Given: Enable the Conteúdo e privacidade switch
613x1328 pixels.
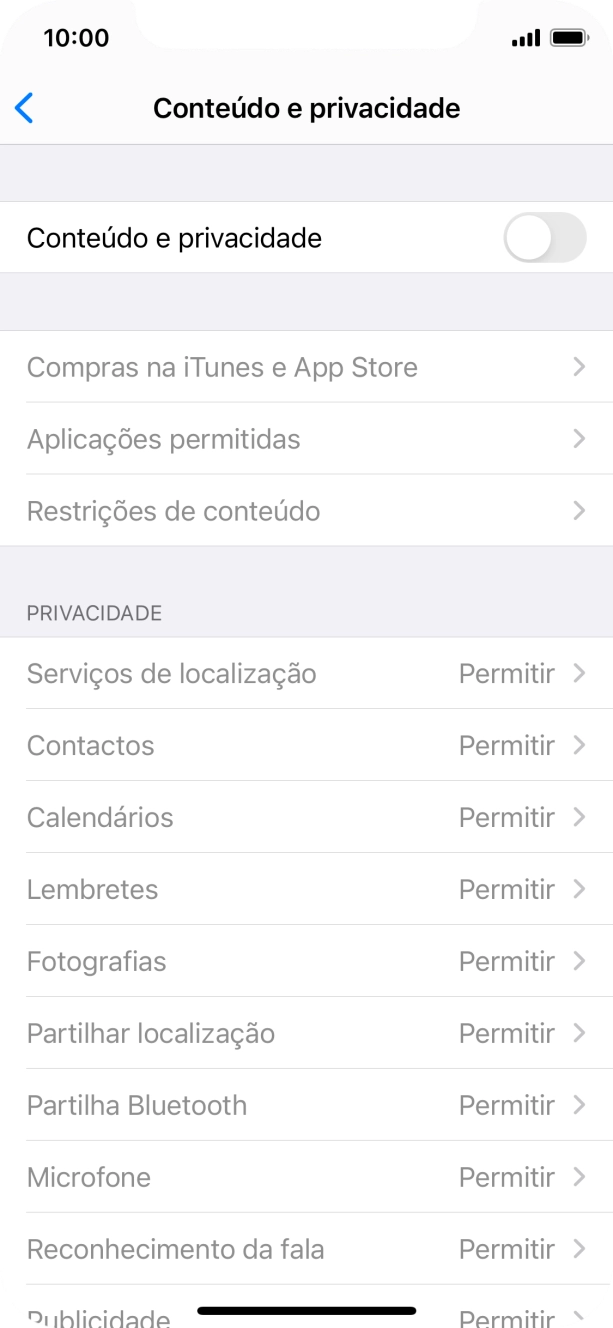Looking at the screenshot, I should coord(544,238).
